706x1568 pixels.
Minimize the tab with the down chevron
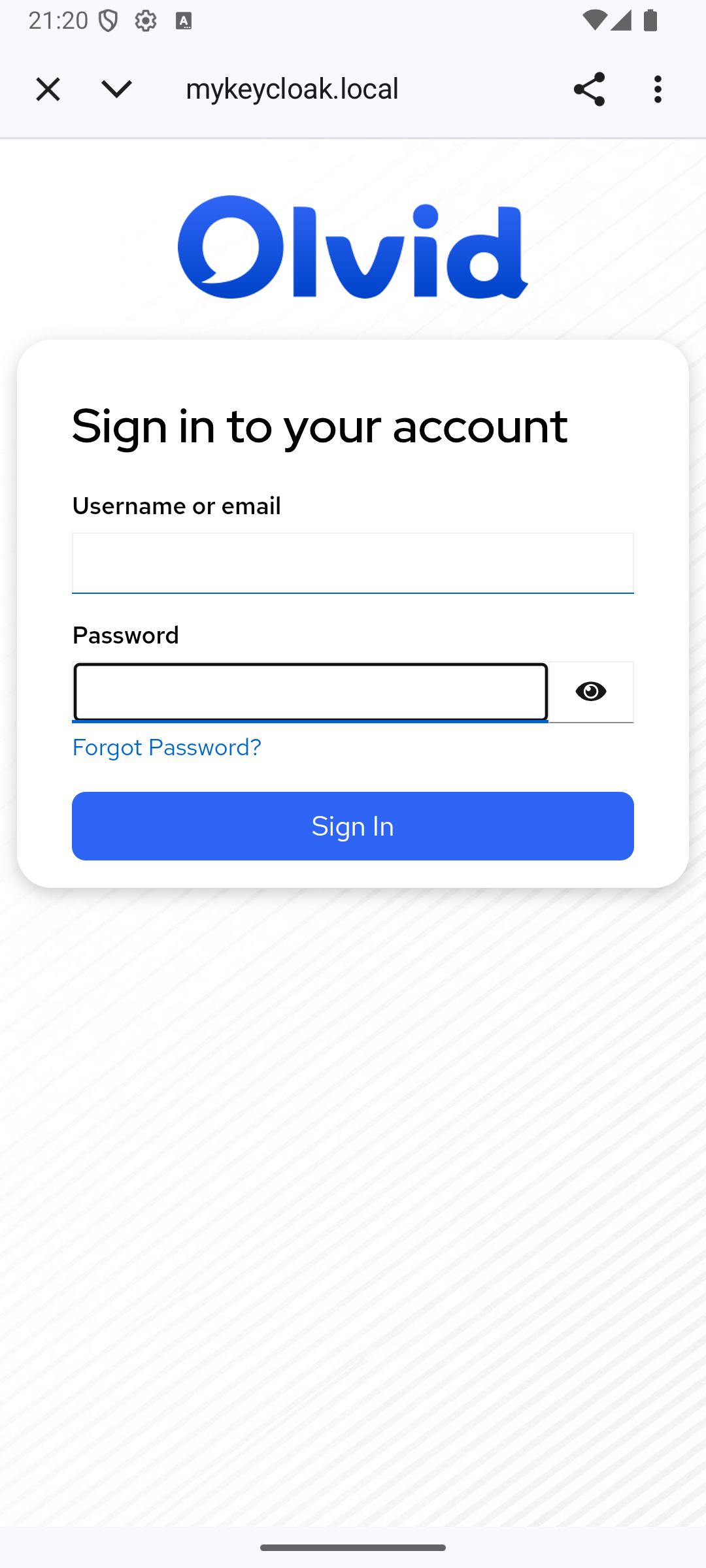point(117,89)
